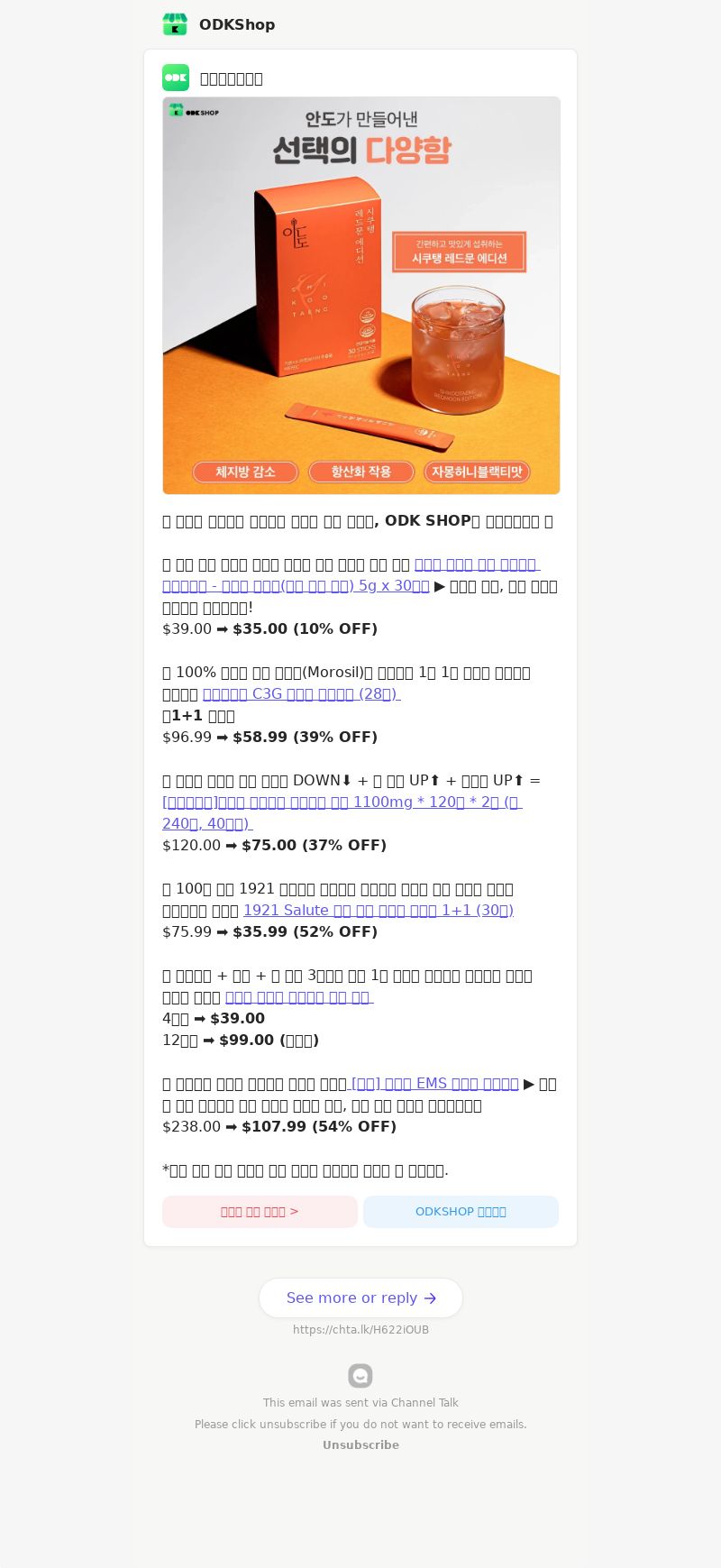Open the 1921 Salute 1+1 product link

pyautogui.click(x=378, y=911)
